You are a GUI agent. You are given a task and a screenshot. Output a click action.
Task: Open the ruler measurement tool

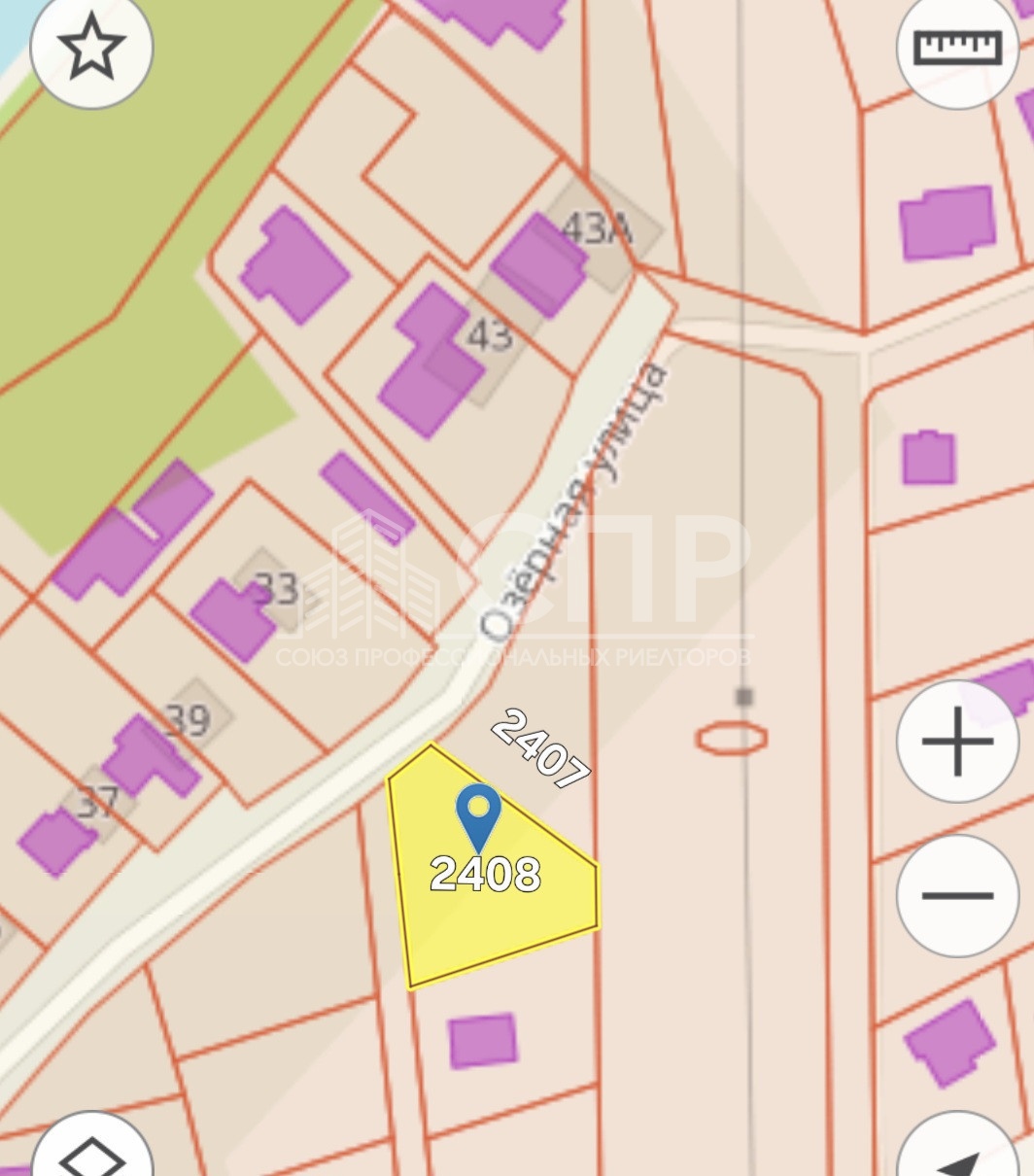click(958, 47)
